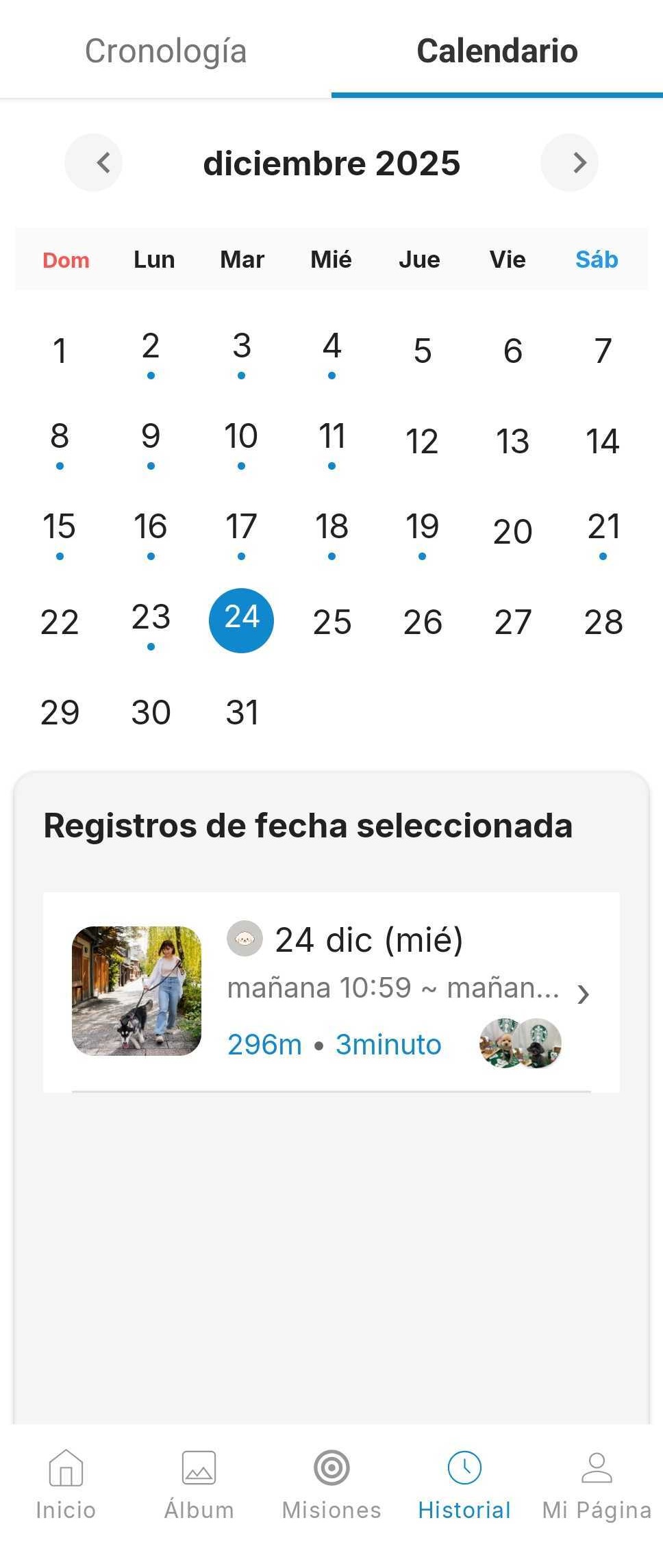Go to previous month with left arrow
The width and height of the screenshot is (663, 1568).
click(x=94, y=163)
